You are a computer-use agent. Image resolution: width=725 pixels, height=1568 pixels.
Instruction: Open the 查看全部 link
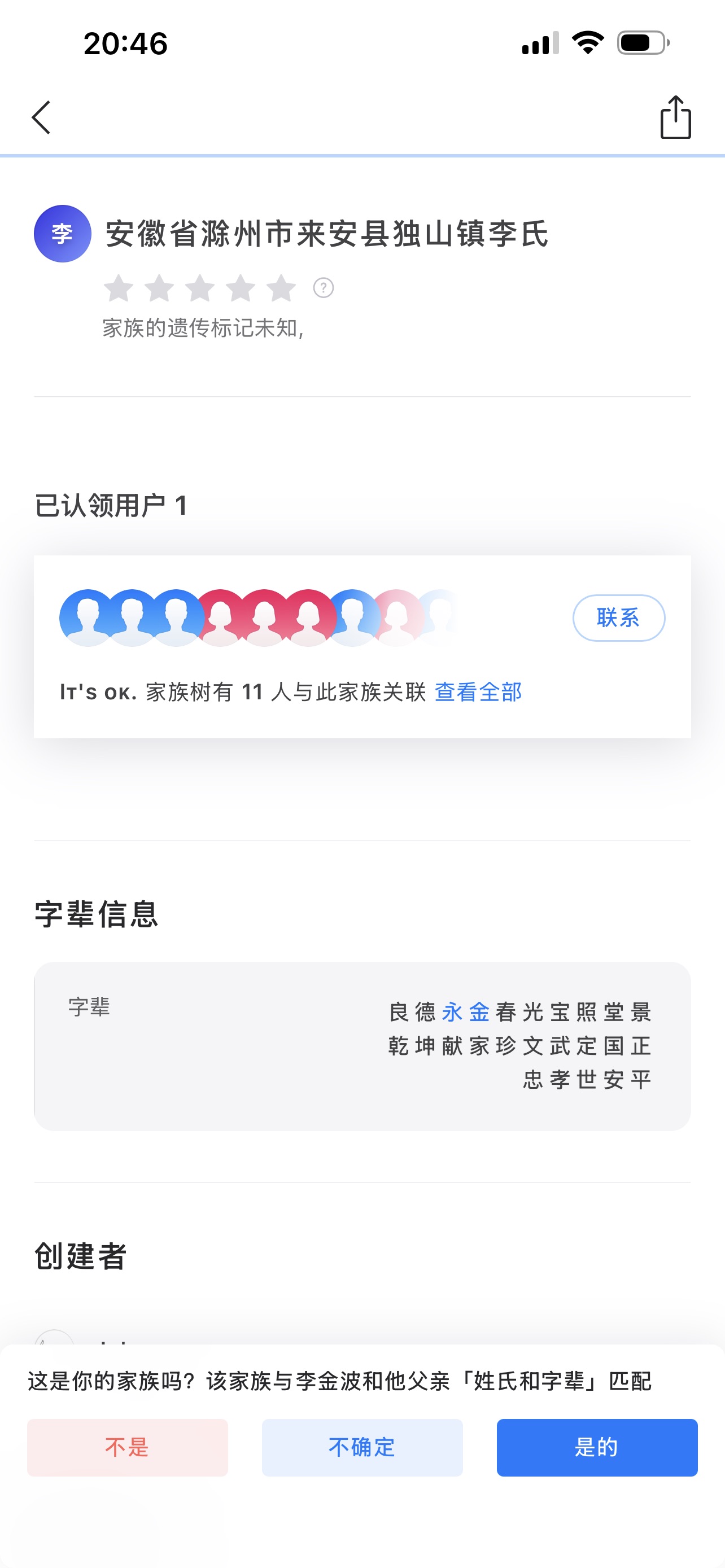(x=478, y=692)
